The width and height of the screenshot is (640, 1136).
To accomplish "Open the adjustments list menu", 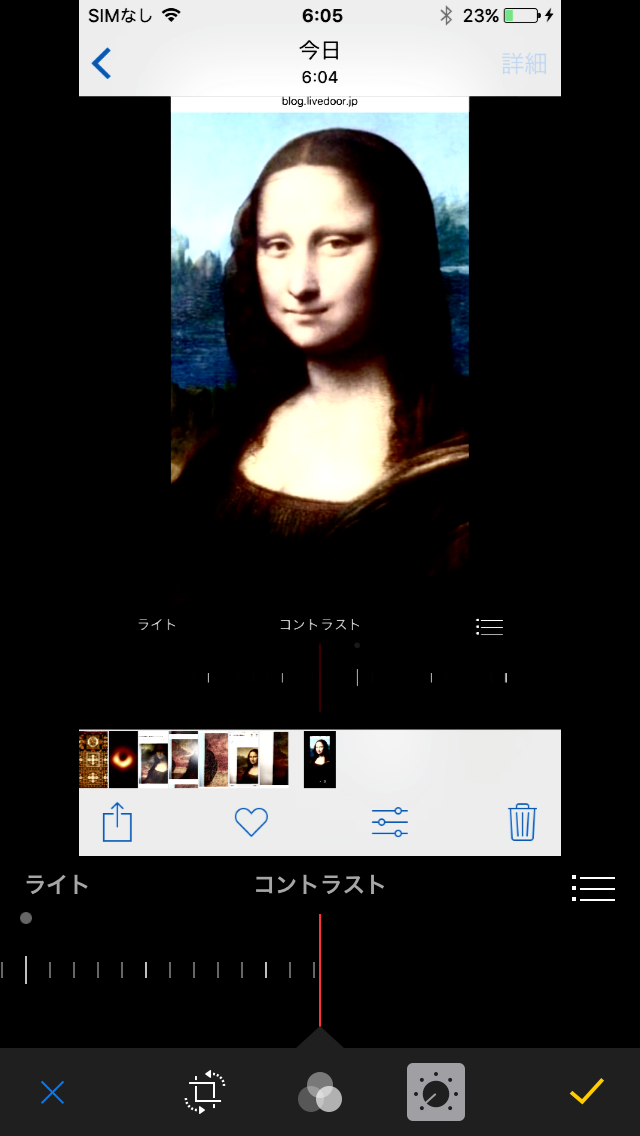I will (x=593, y=888).
